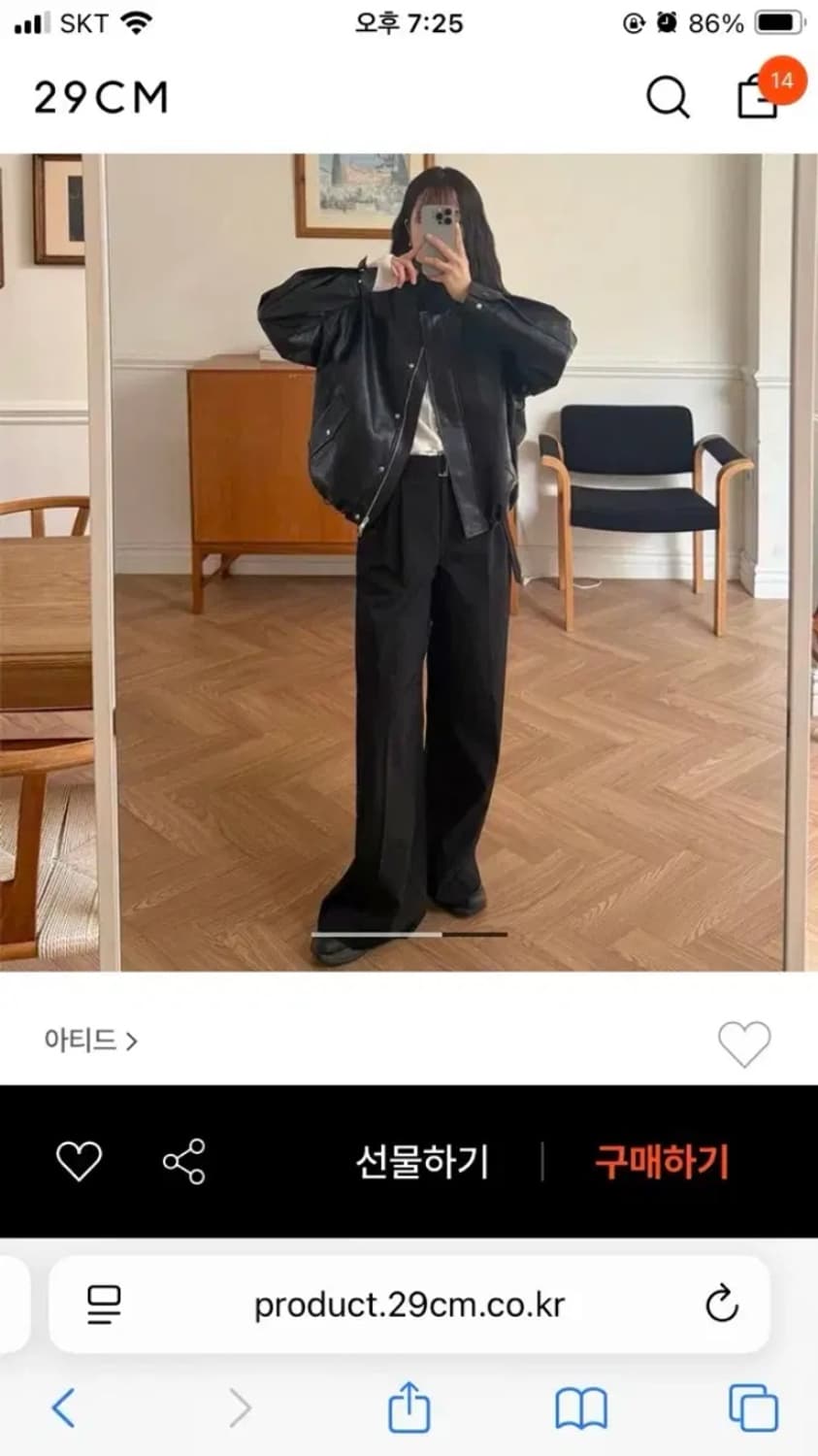This screenshot has height=1456, width=818.
Task: Toggle the wishlist heart beside the brand name
Action: pos(744,1045)
